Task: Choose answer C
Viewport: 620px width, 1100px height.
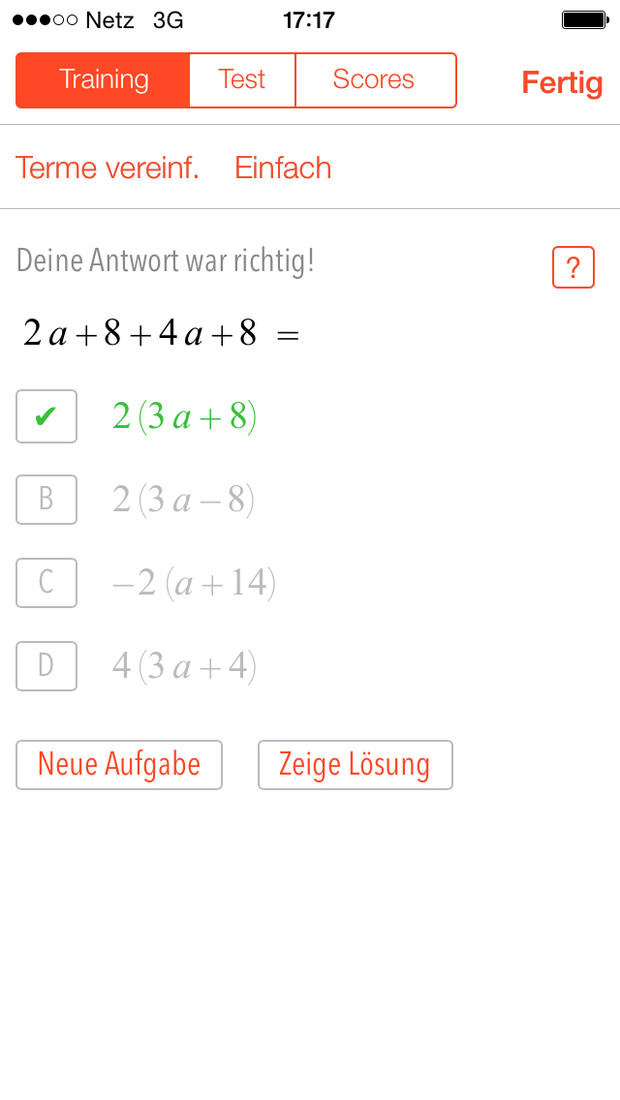Action: click(x=46, y=582)
